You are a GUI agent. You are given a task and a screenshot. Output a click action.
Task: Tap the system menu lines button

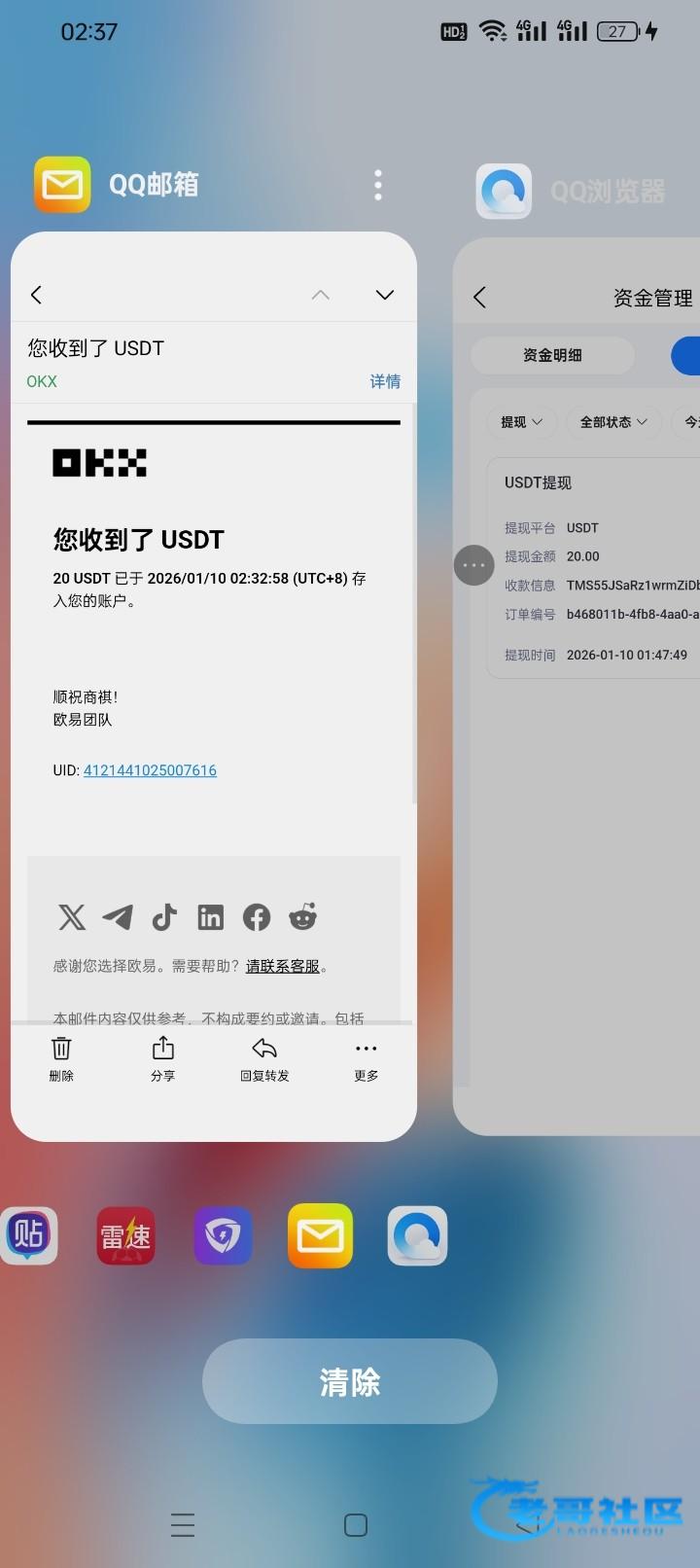pyautogui.click(x=183, y=1524)
